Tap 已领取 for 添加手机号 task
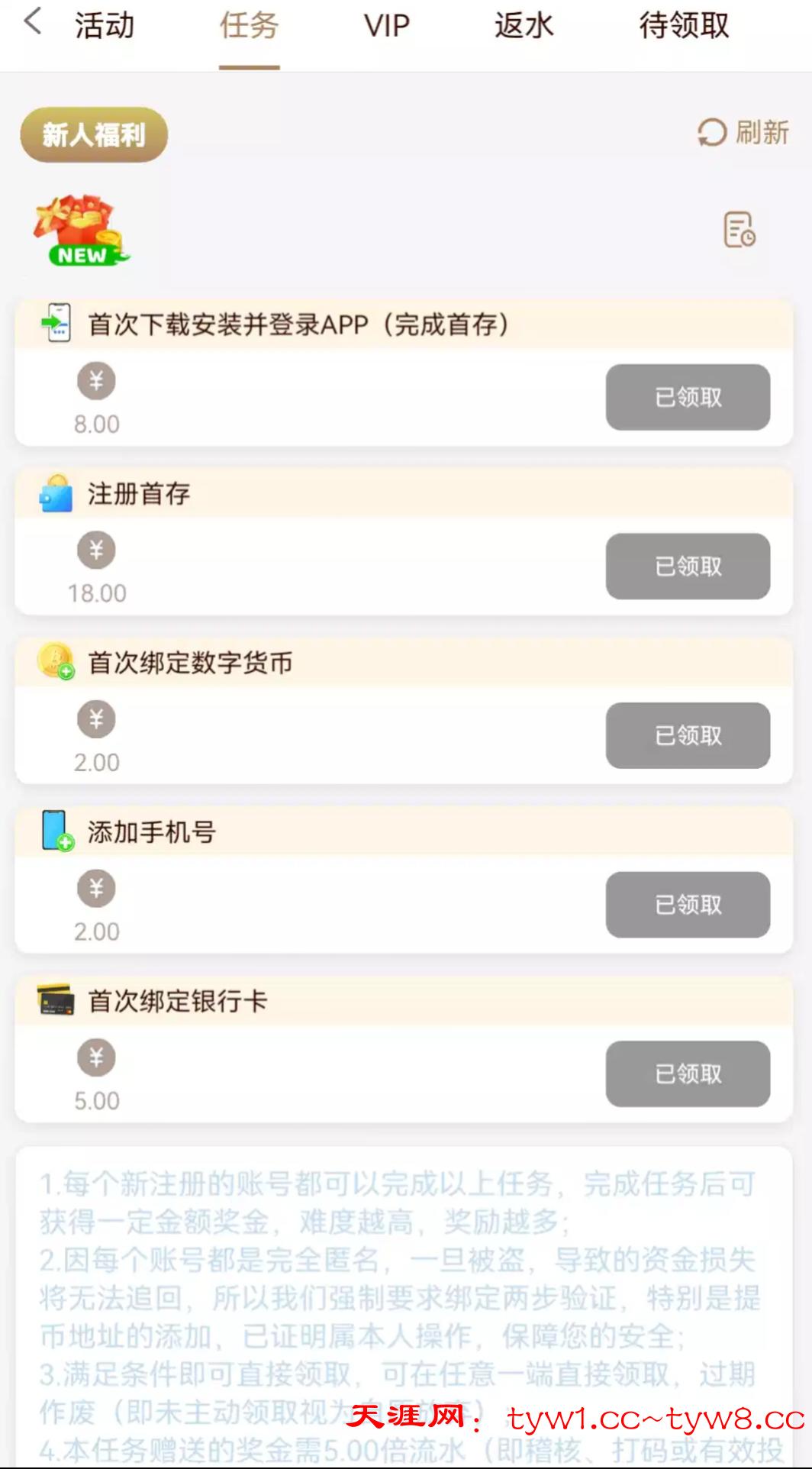812x1469 pixels. click(x=688, y=905)
